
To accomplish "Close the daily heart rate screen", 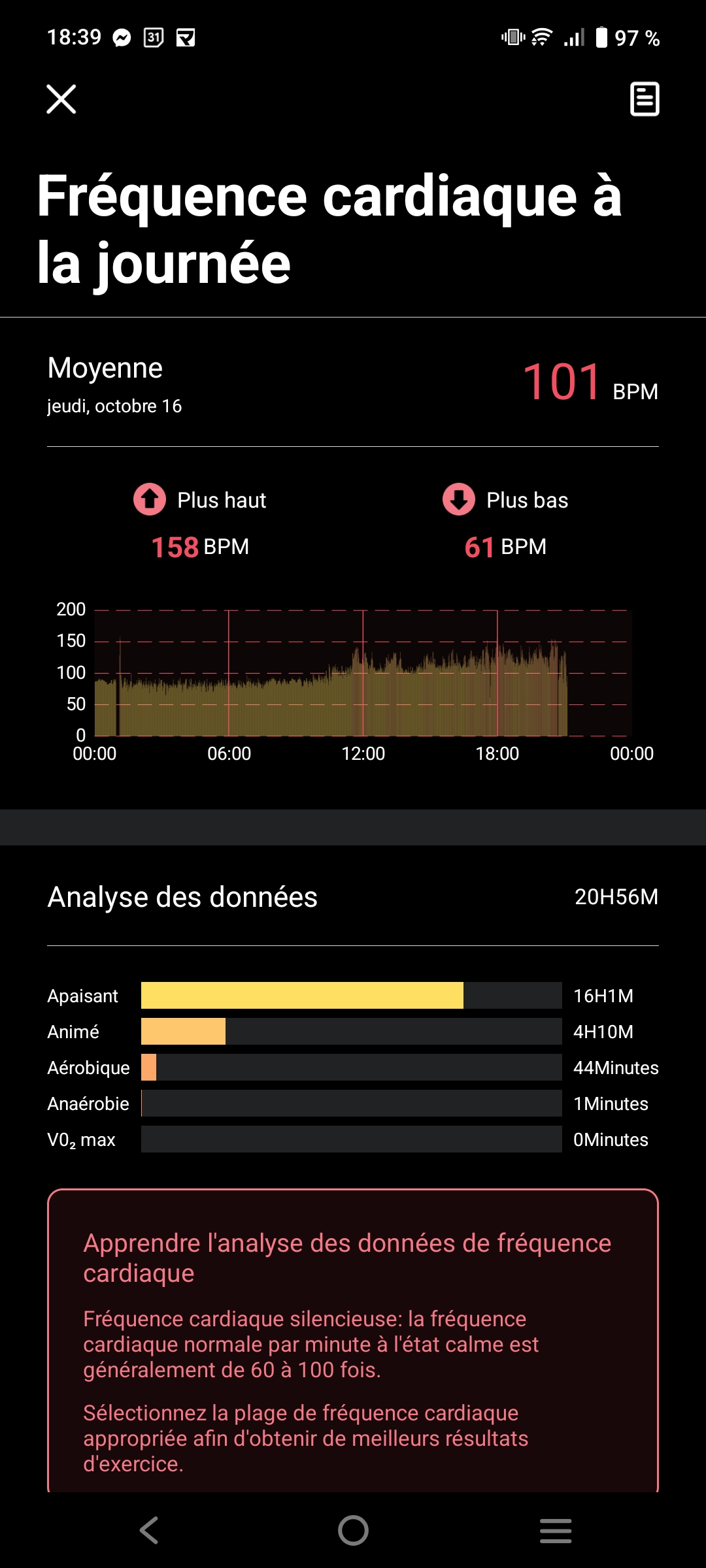I will (x=61, y=99).
